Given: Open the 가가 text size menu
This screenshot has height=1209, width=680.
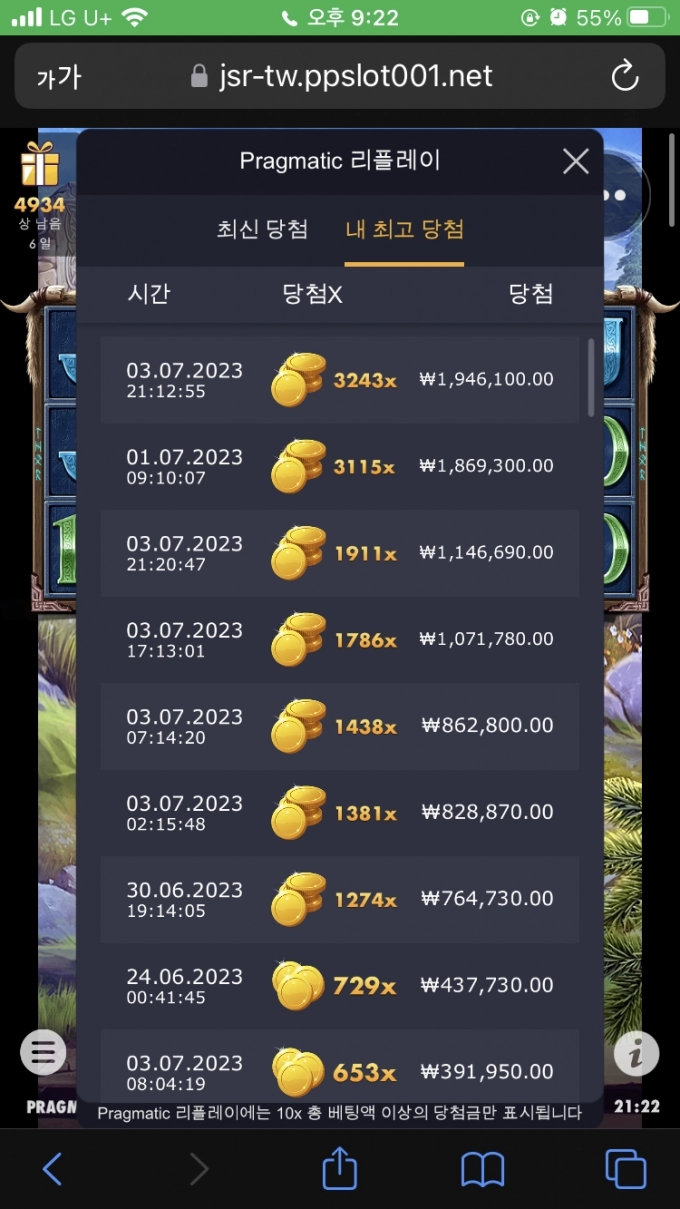Looking at the screenshot, I should pyautogui.click(x=58, y=78).
